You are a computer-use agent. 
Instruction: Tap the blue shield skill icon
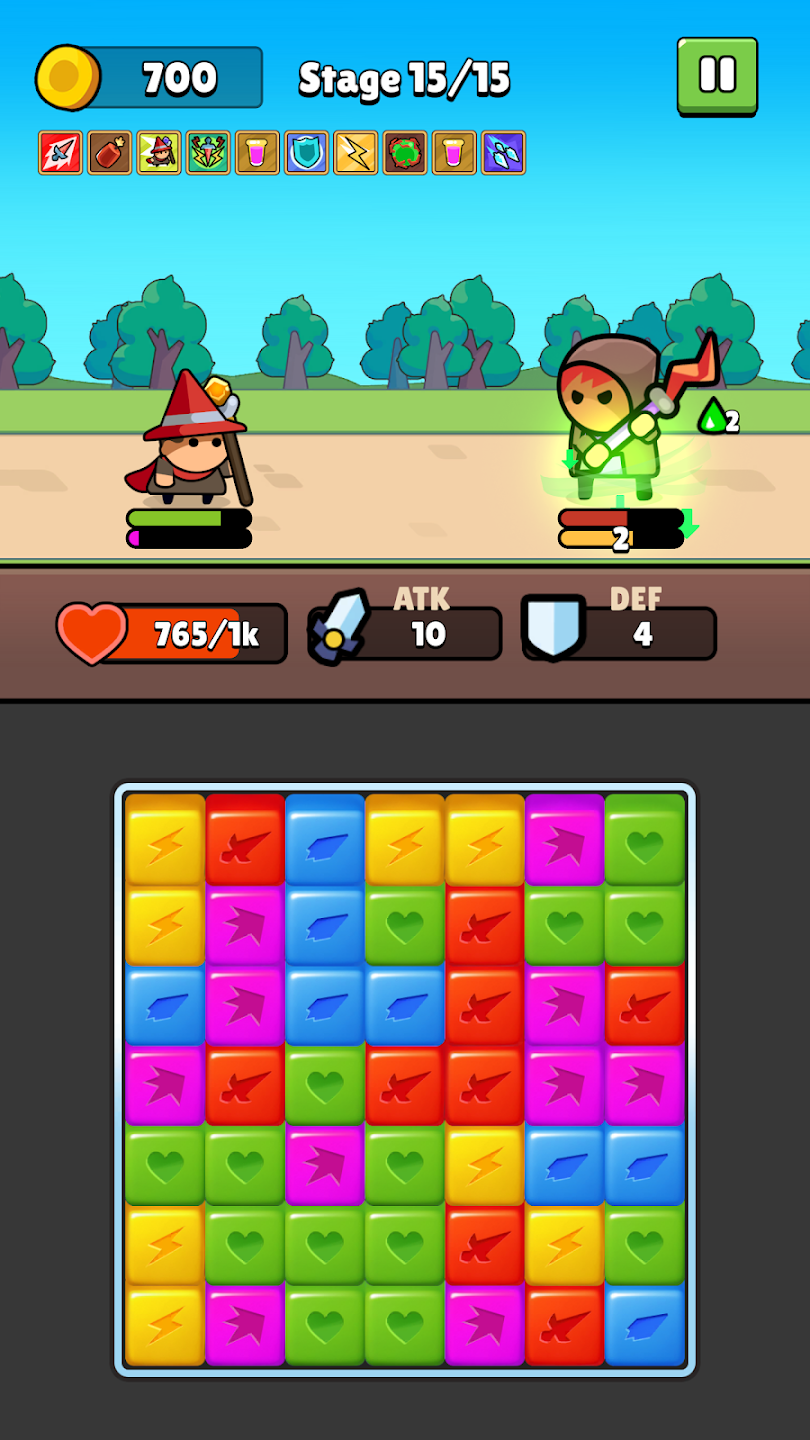(x=306, y=153)
